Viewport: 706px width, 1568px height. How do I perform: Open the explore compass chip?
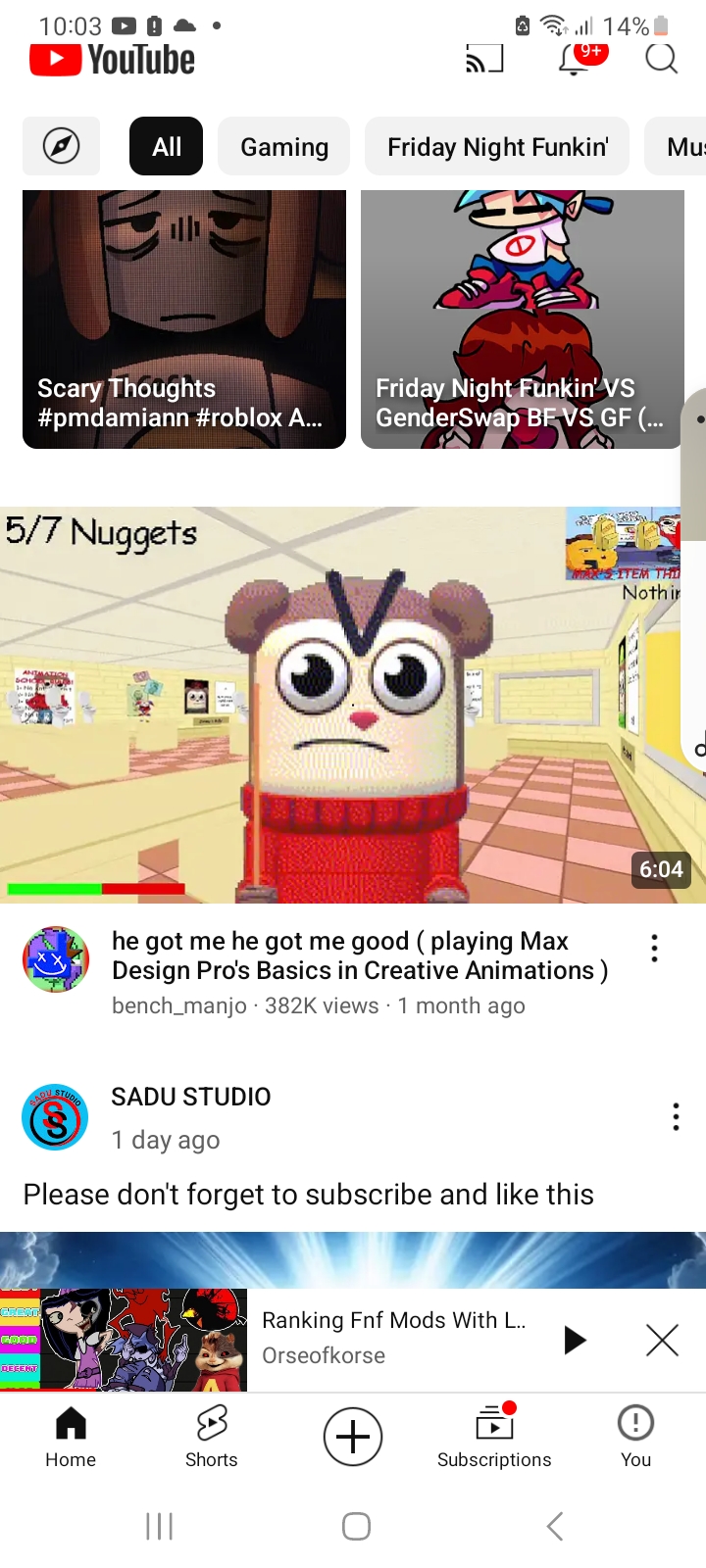coord(61,147)
